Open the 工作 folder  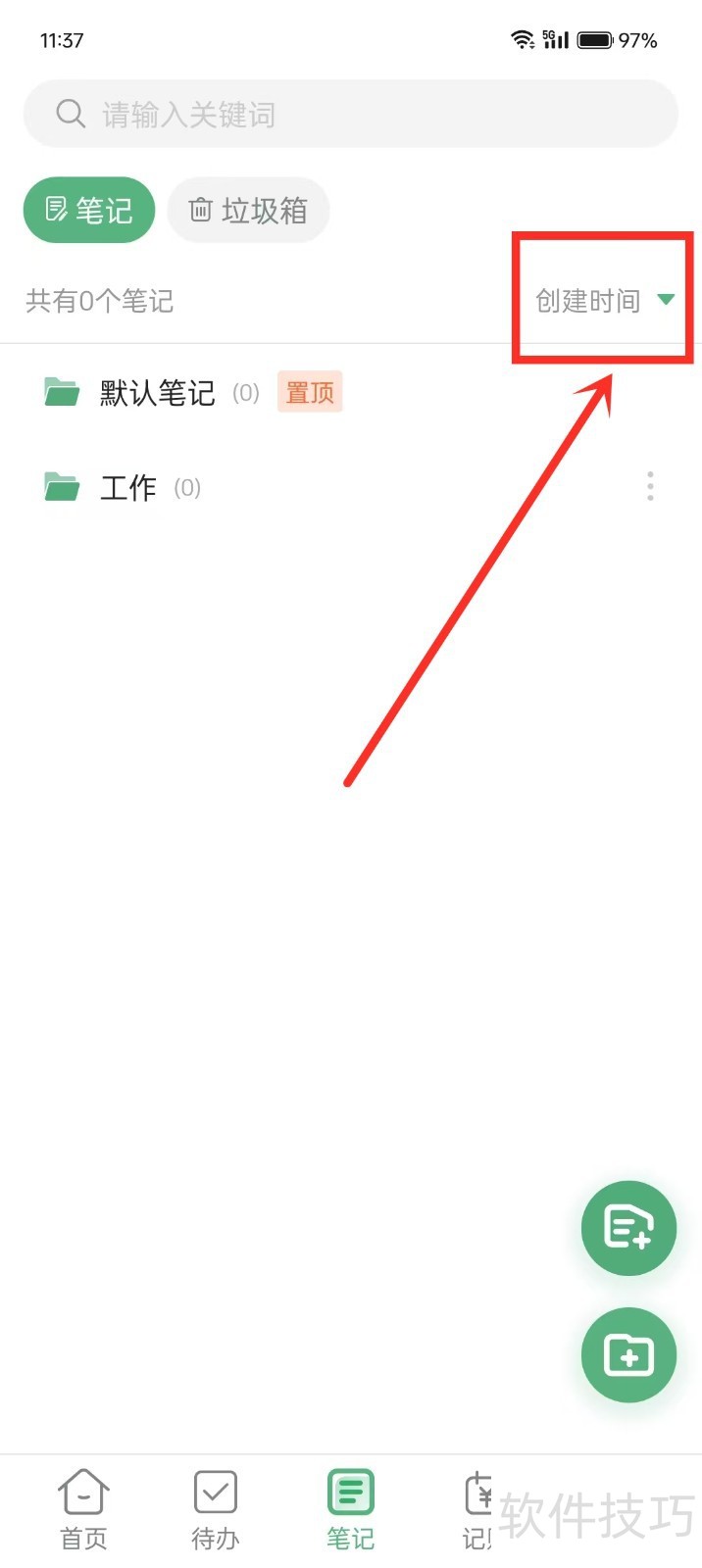click(127, 487)
